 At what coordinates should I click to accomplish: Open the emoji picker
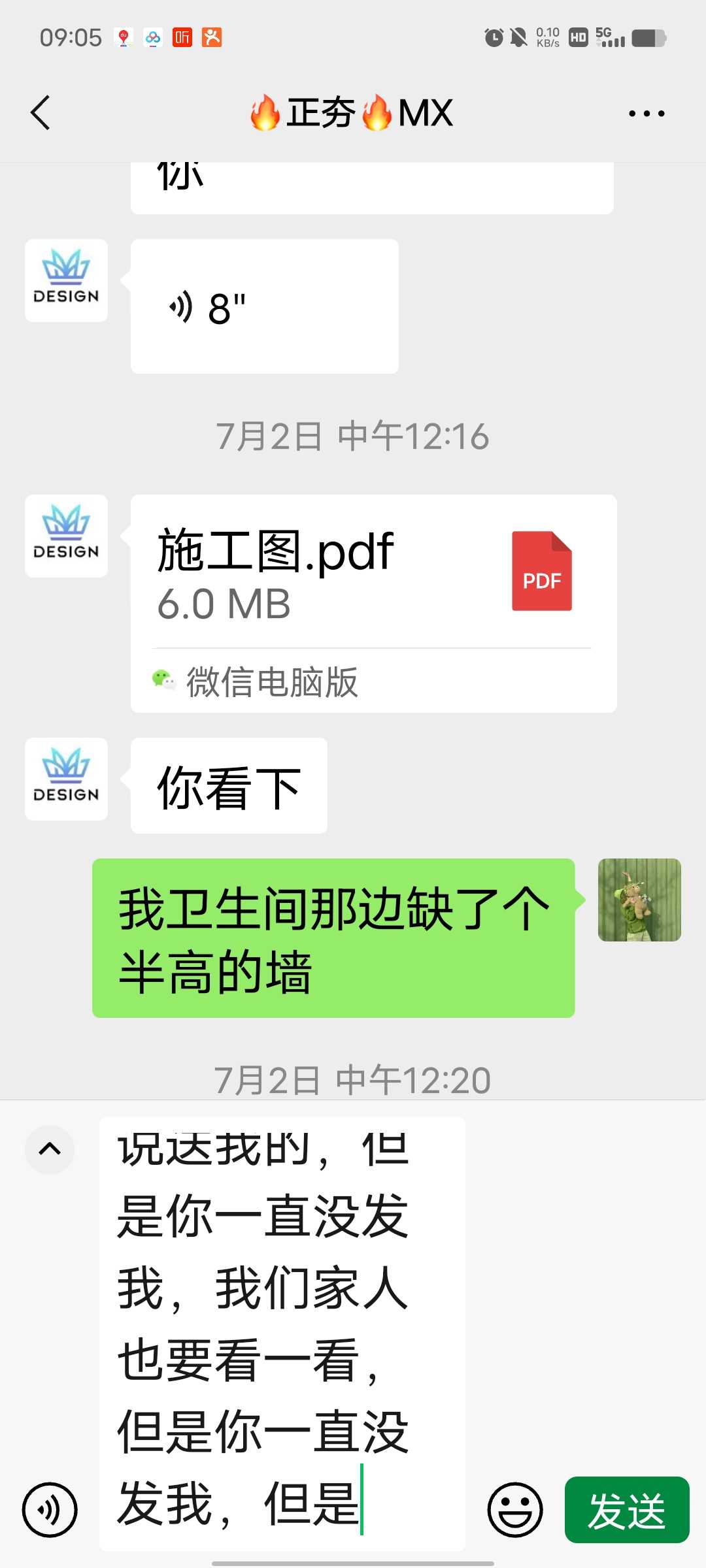tap(515, 1510)
